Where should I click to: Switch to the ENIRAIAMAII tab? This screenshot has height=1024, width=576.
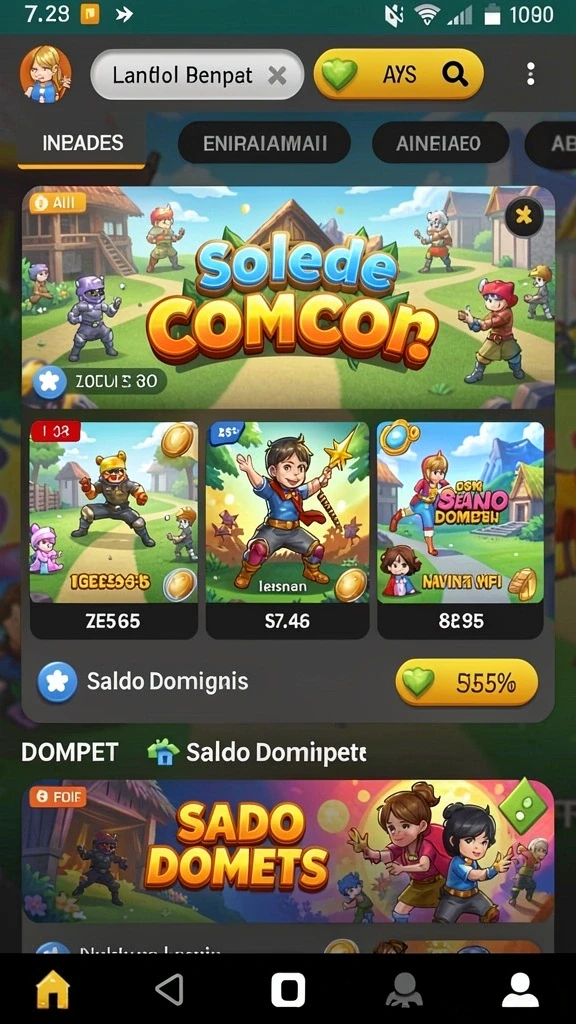click(264, 143)
